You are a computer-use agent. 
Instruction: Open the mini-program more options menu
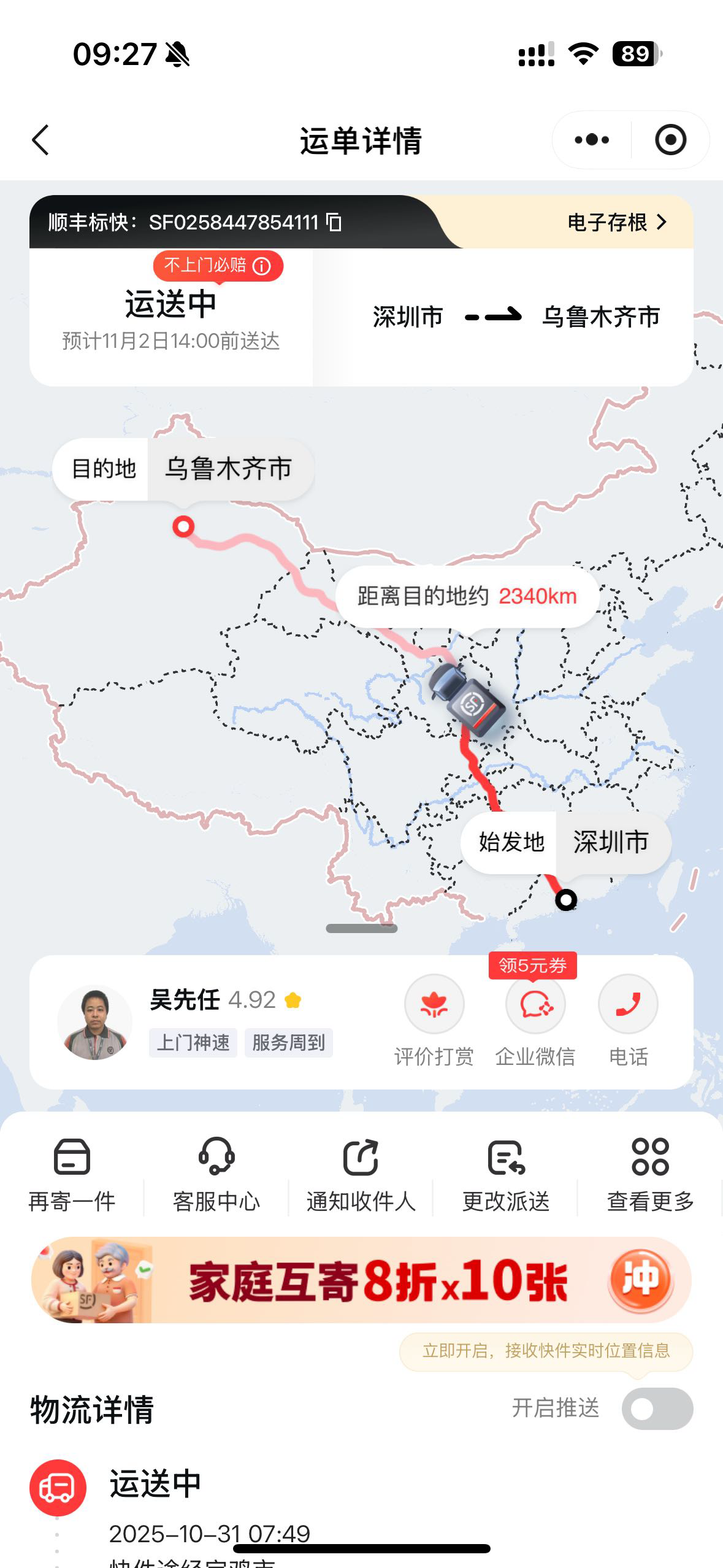(592, 140)
